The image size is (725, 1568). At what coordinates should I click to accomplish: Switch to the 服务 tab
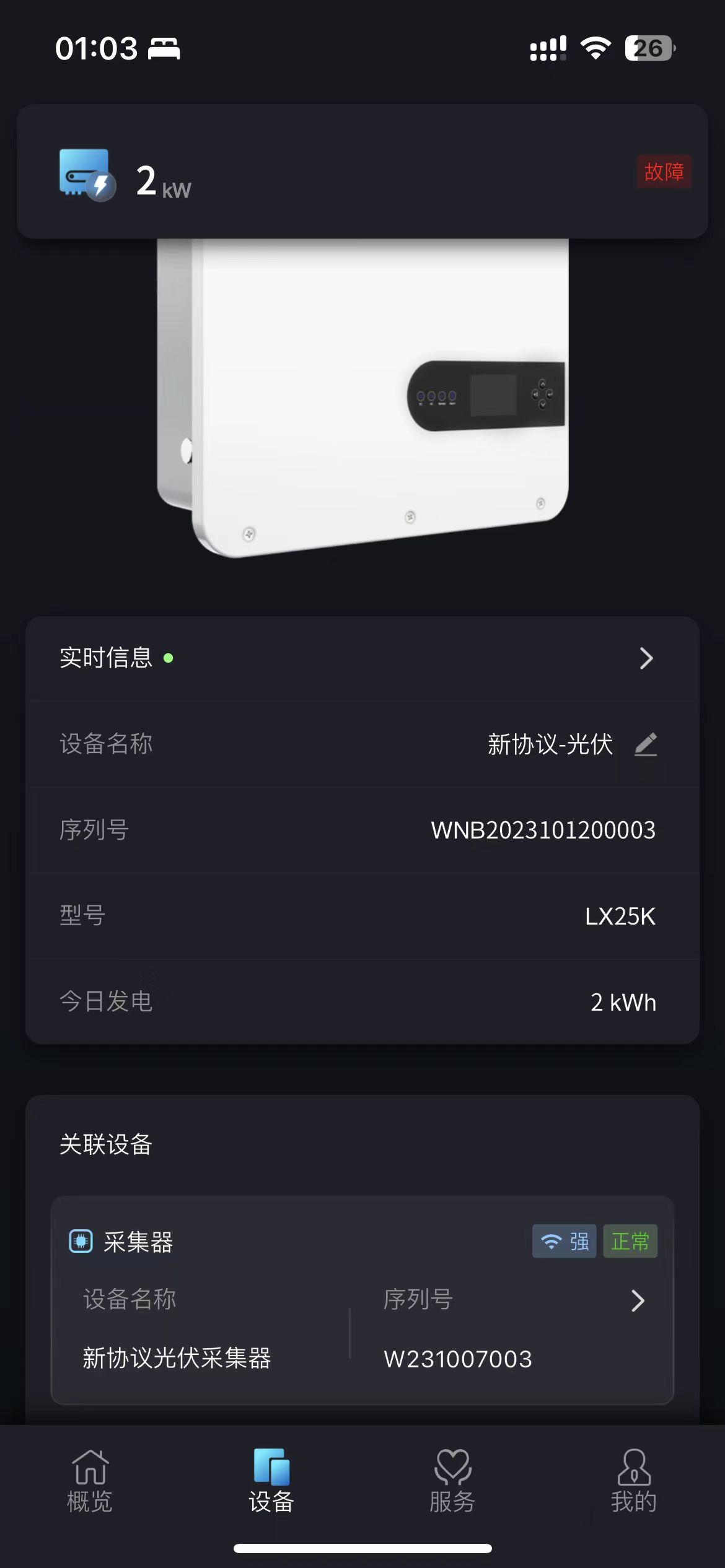click(x=452, y=1481)
